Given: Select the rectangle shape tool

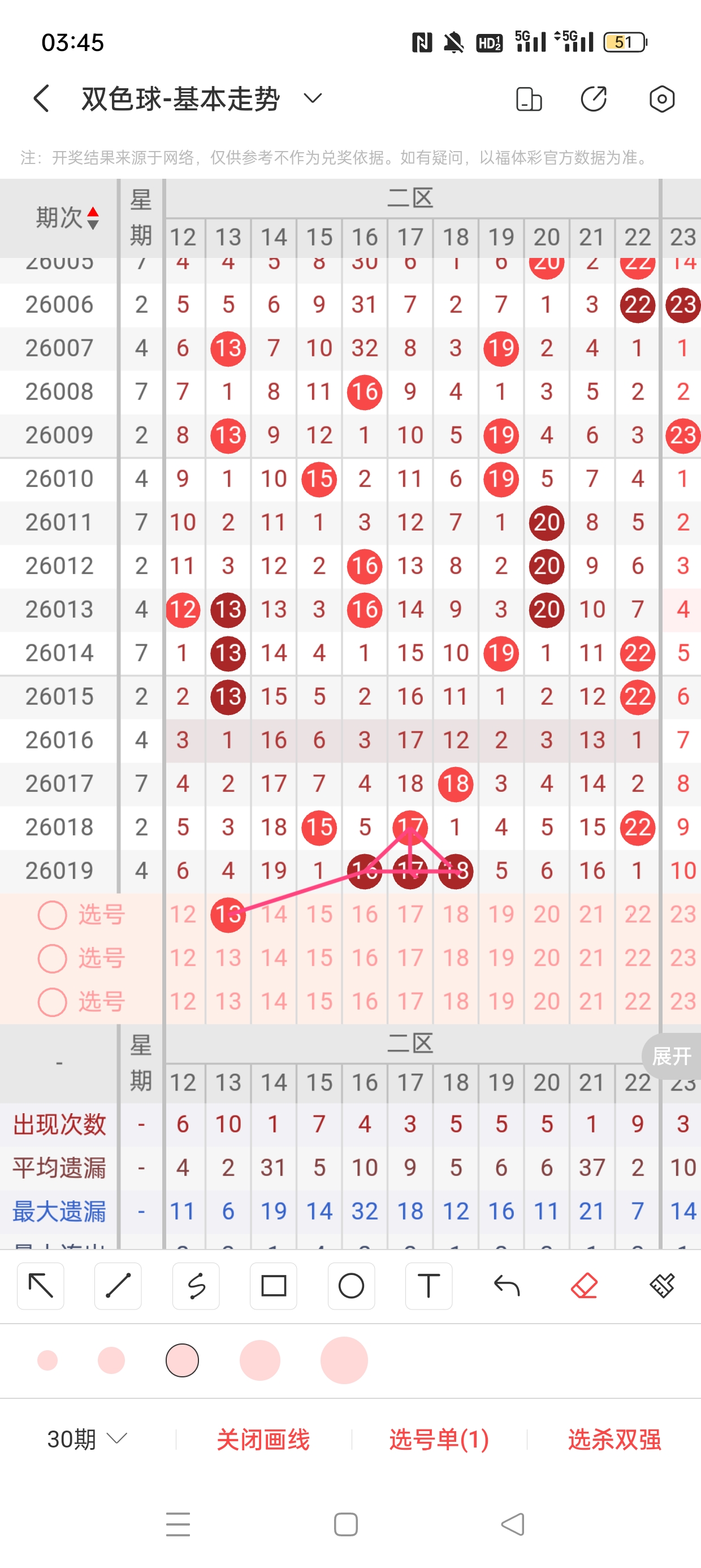Looking at the screenshot, I should pos(273,1286).
